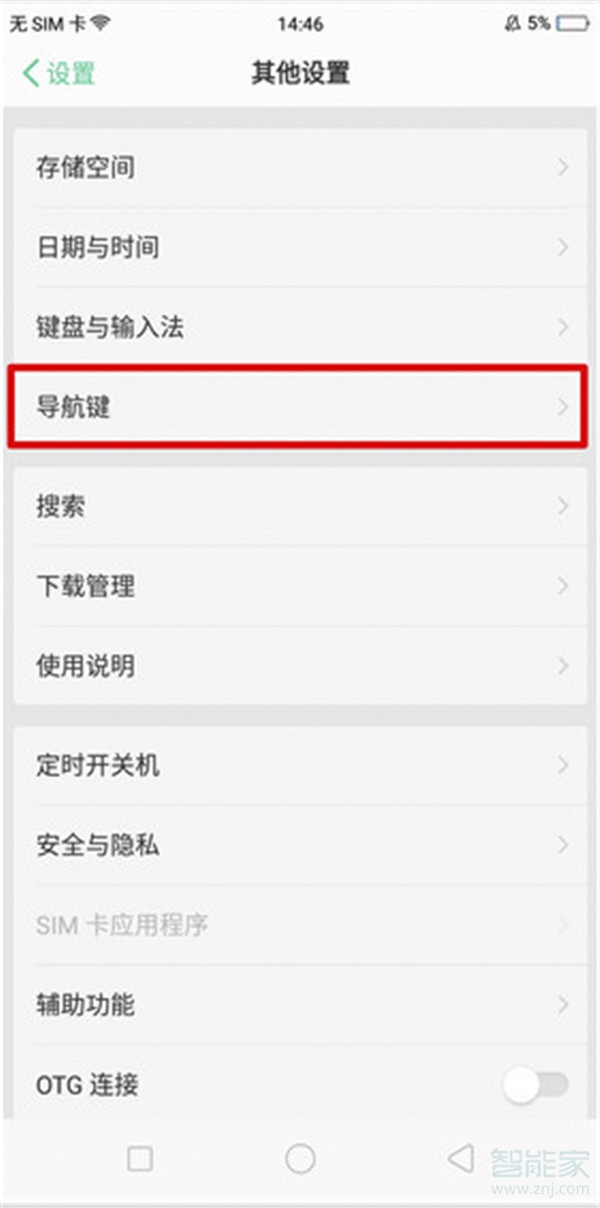The height and width of the screenshot is (1208, 600).
Task: Go back to 设置
Action: [58, 73]
